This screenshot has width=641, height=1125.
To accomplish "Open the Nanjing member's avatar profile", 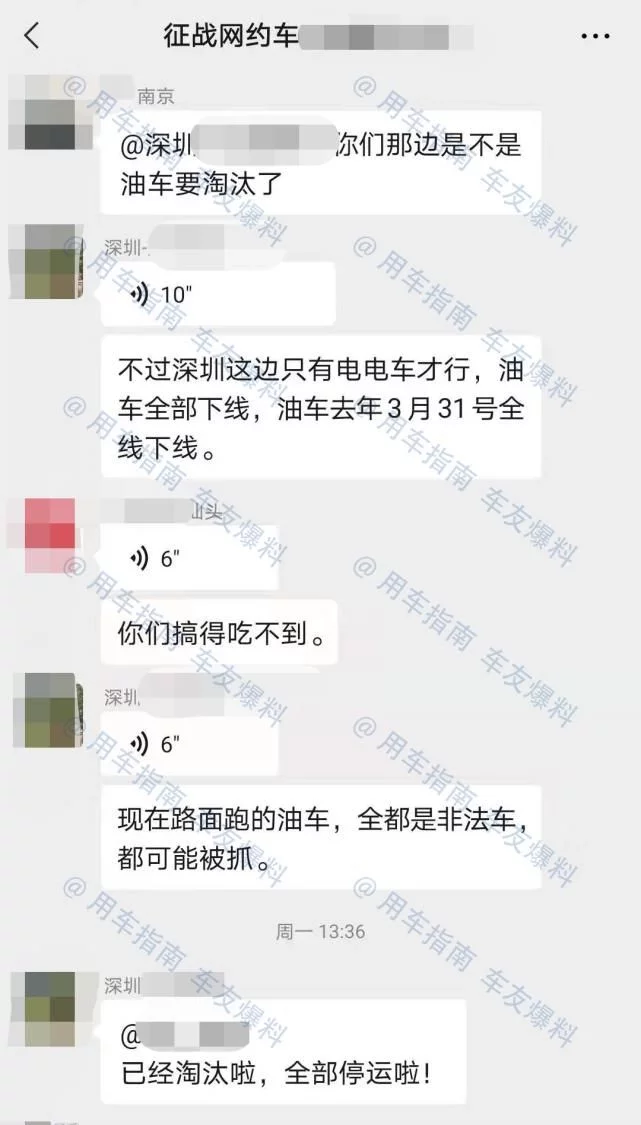I will (43, 112).
